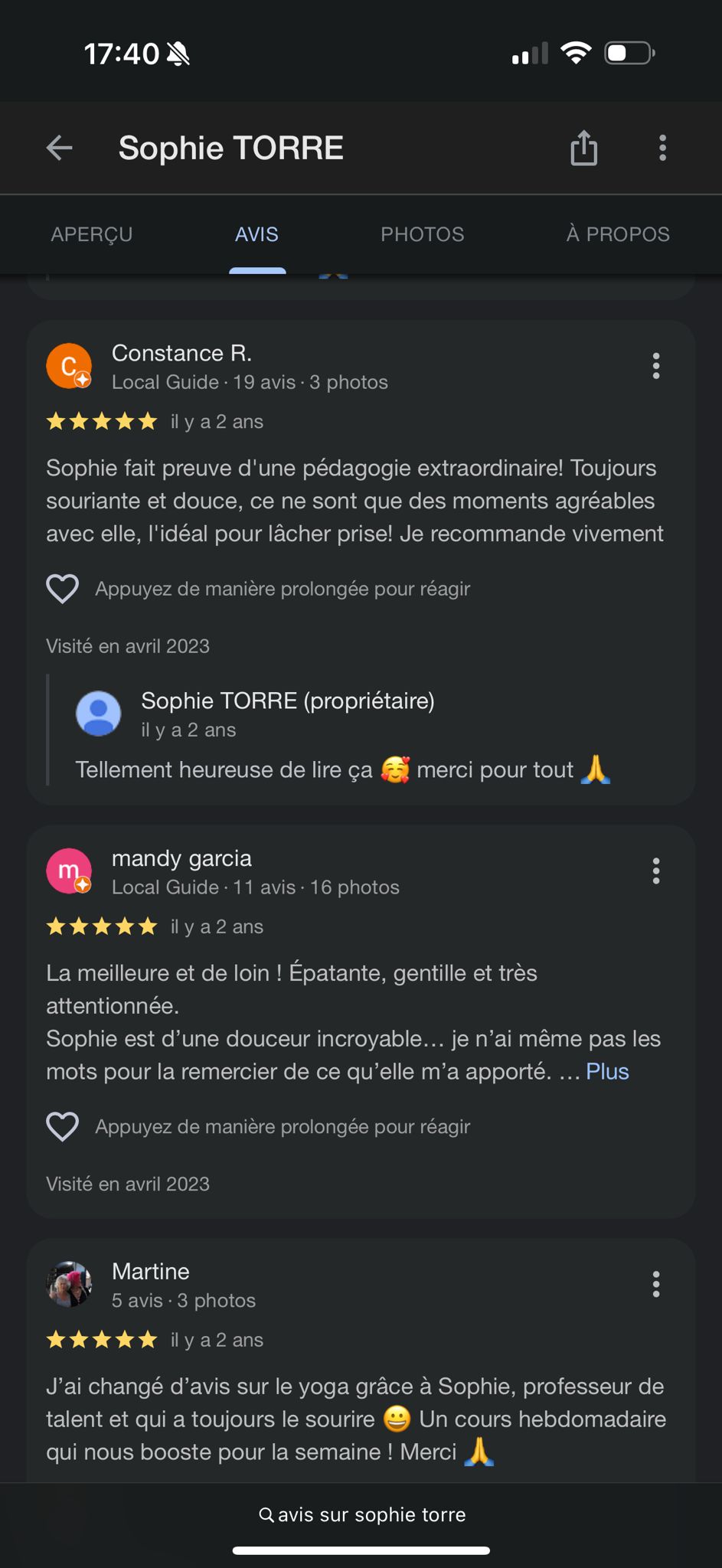
Task: View mandy garcia's profile avatar
Action: (x=69, y=871)
